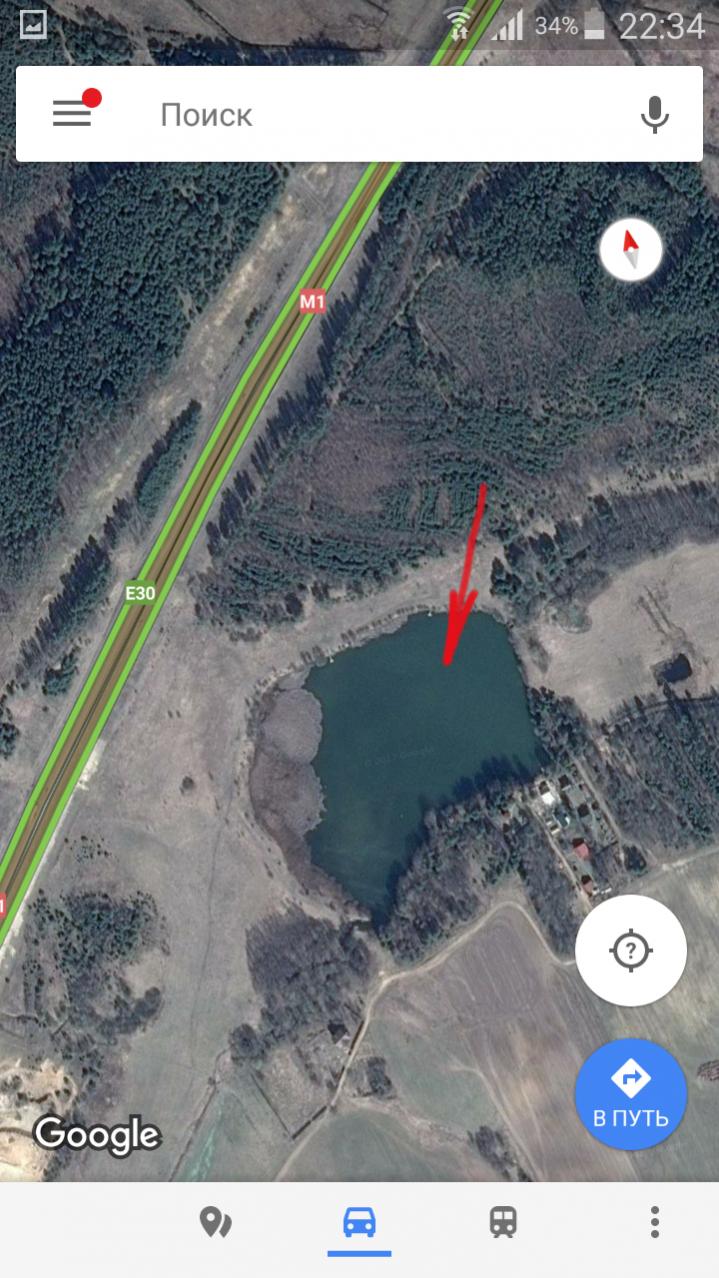Open the hamburger side menu

tap(72, 114)
